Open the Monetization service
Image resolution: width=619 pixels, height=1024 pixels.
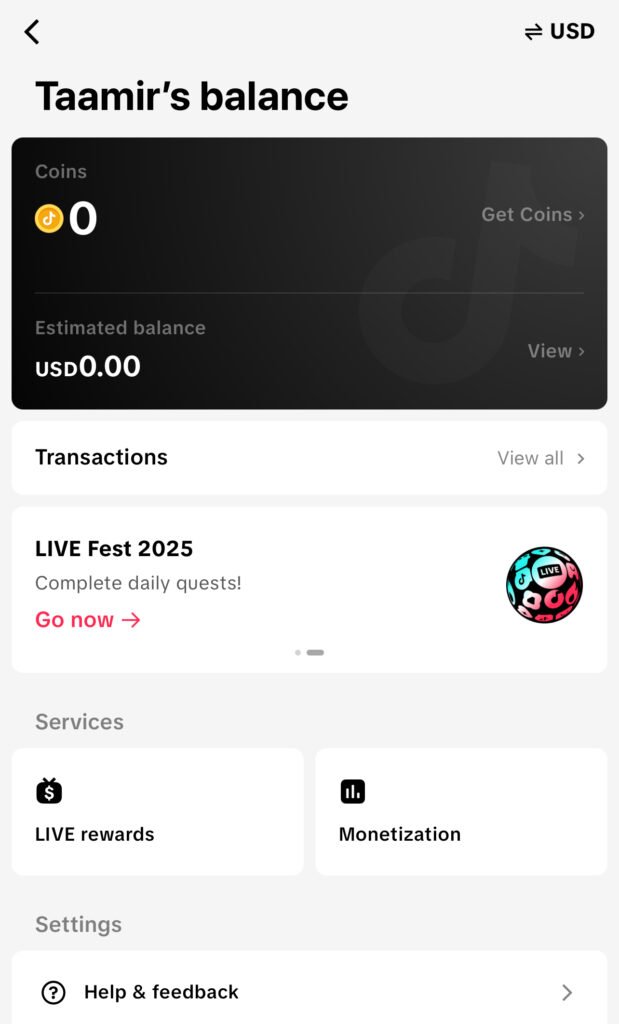point(461,812)
